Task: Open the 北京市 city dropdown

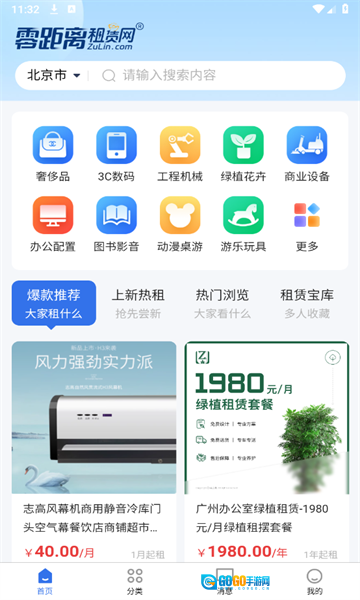Action: coord(54,75)
